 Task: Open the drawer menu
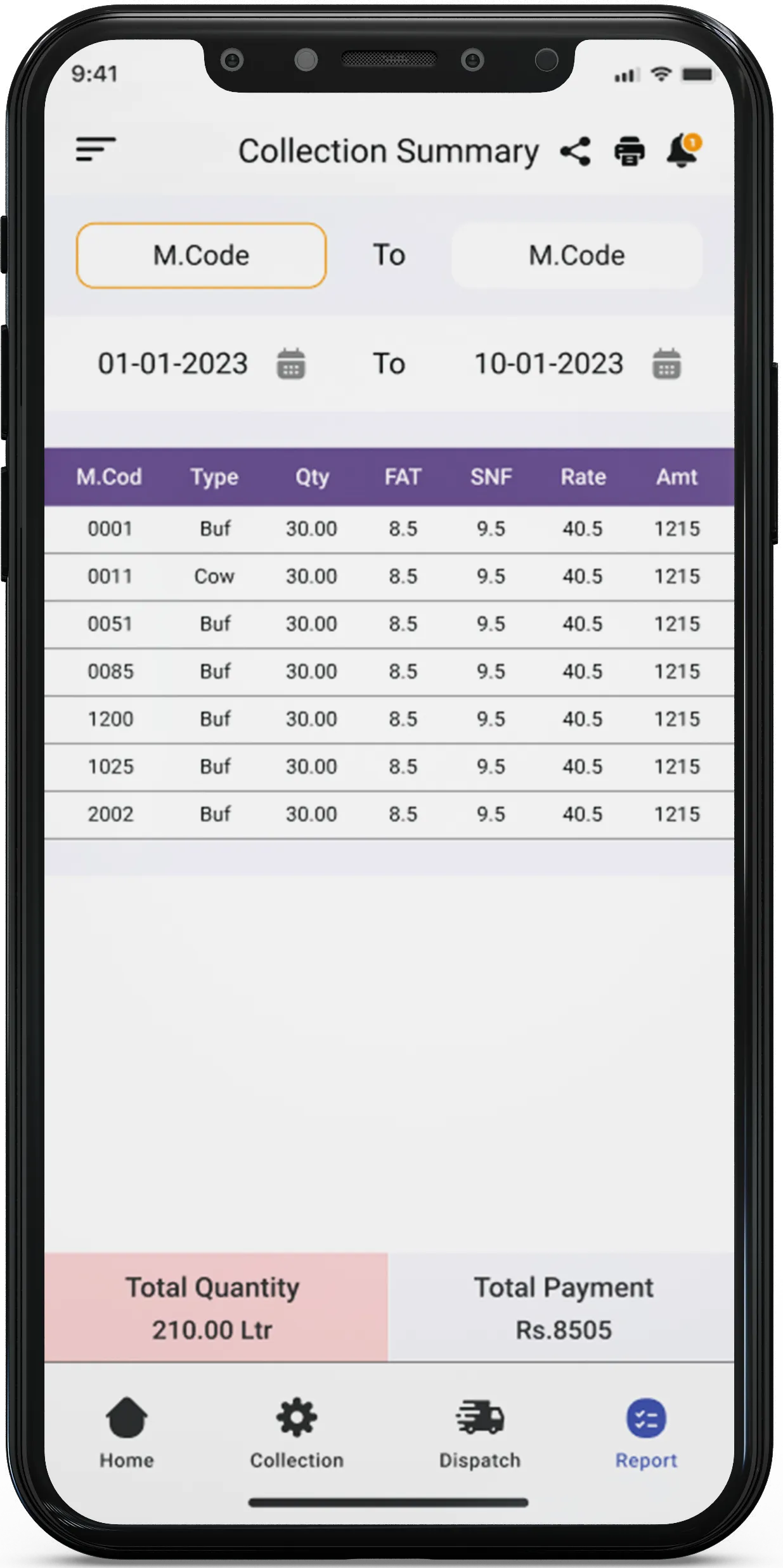[96, 150]
